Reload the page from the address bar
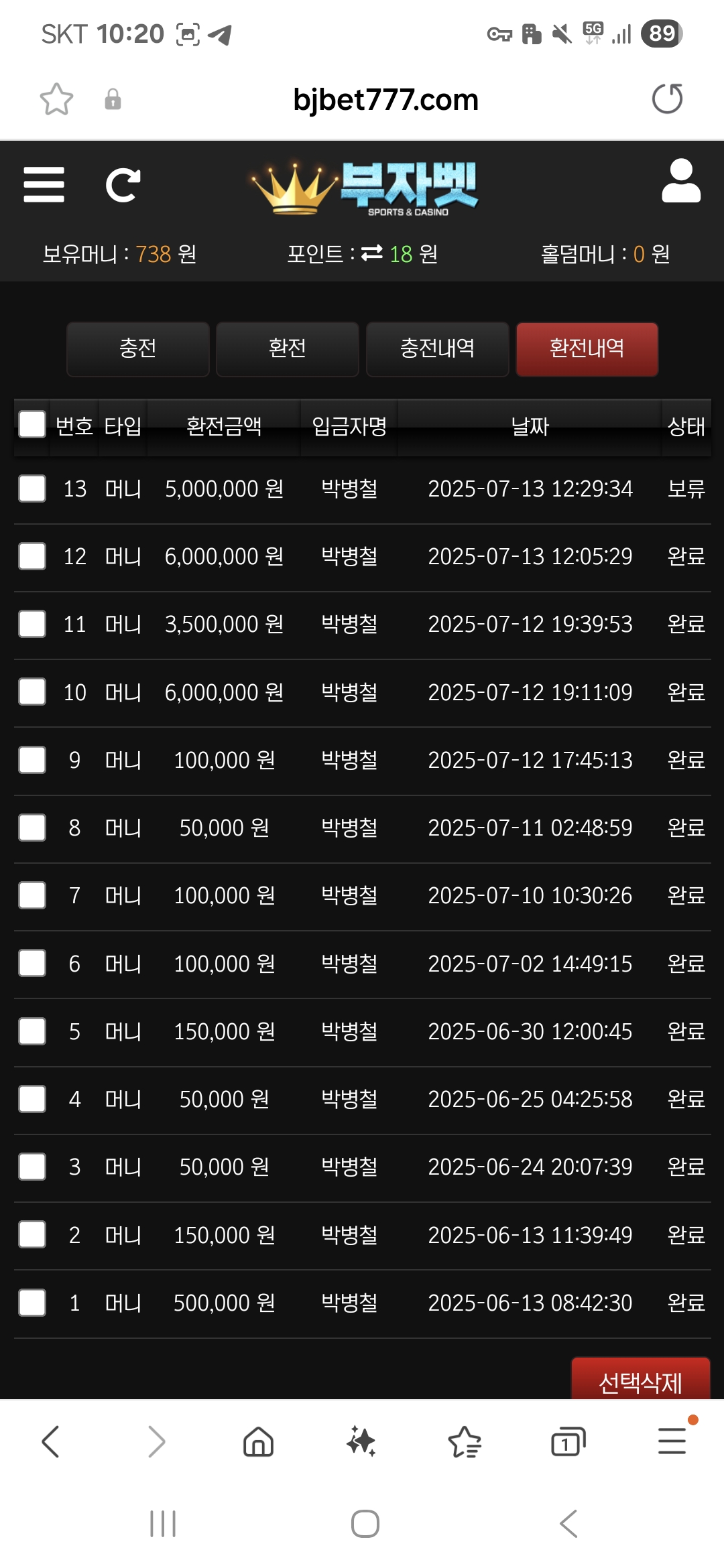This screenshot has width=724, height=1568. click(667, 99)
